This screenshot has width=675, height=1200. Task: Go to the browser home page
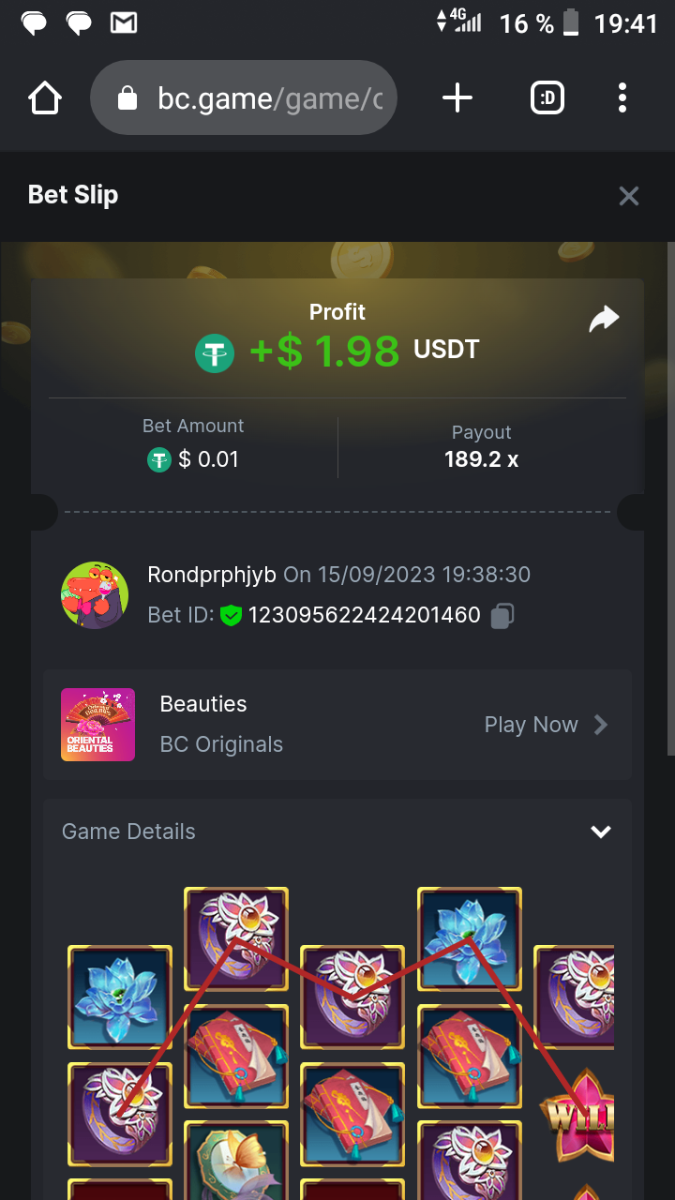(45, 98)
